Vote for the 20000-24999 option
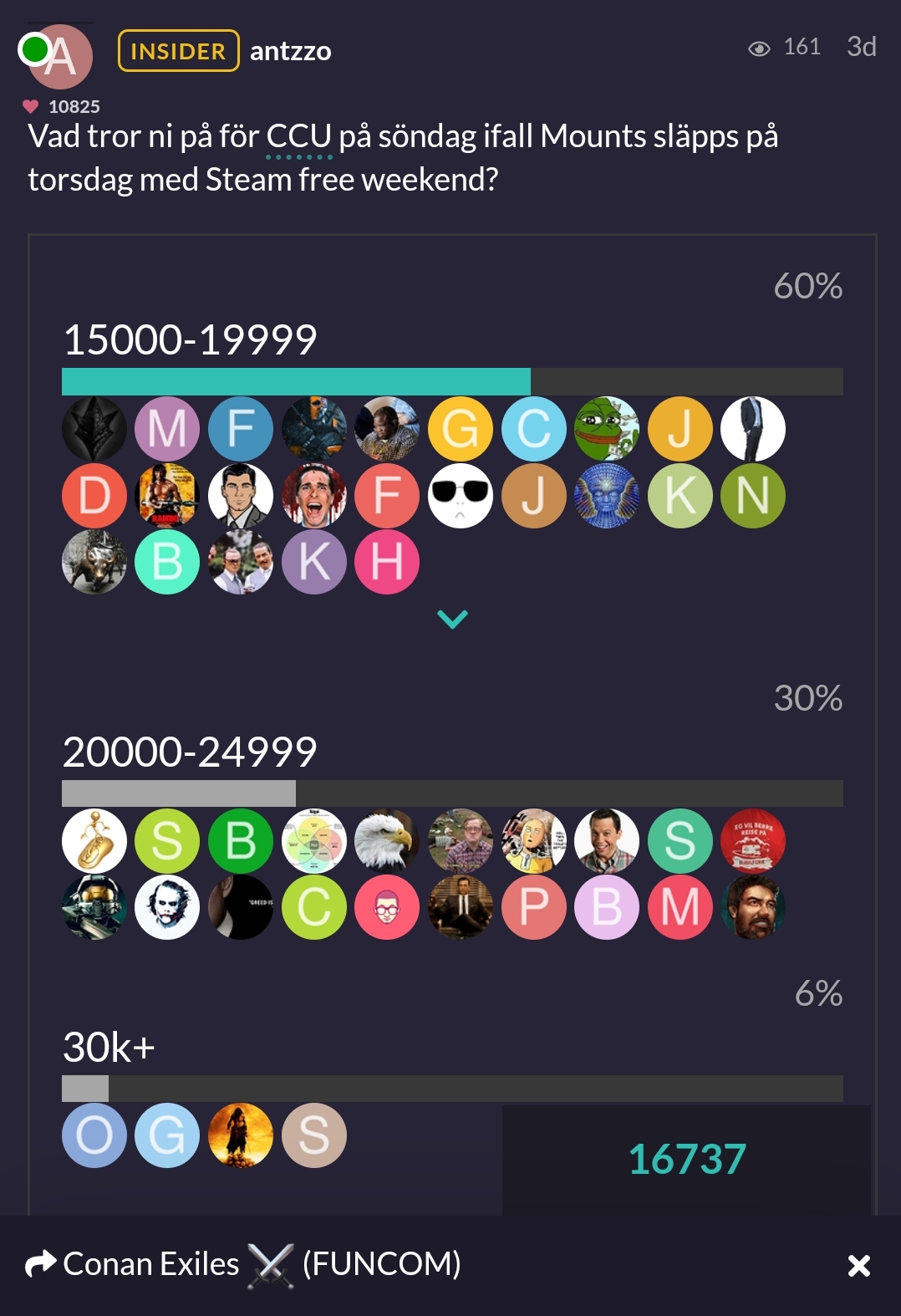The height and width of the screenshot is (1316, 901). pyautogui.click(x=190, y=752)
